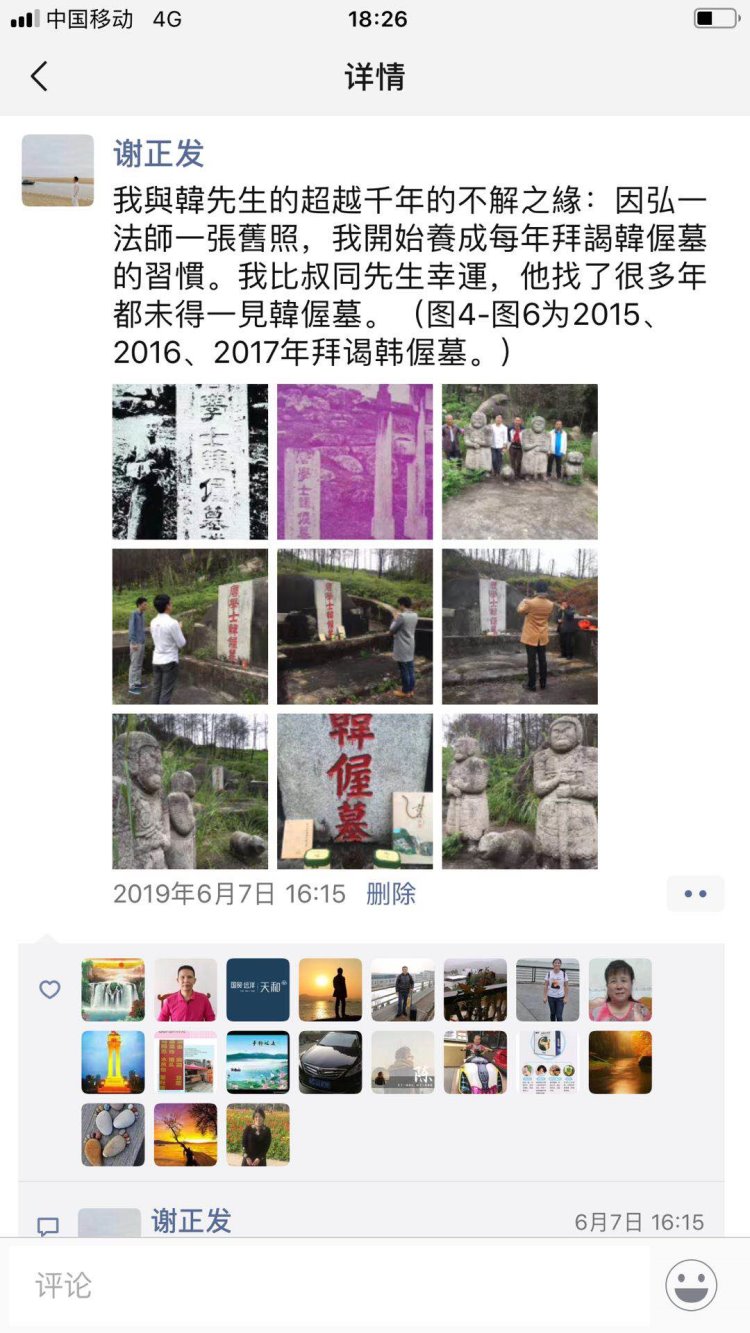Open the close-up photo of red 韓偓墓 inscription
This screenshot has width=750, height=1333.
tap(355, 791)
